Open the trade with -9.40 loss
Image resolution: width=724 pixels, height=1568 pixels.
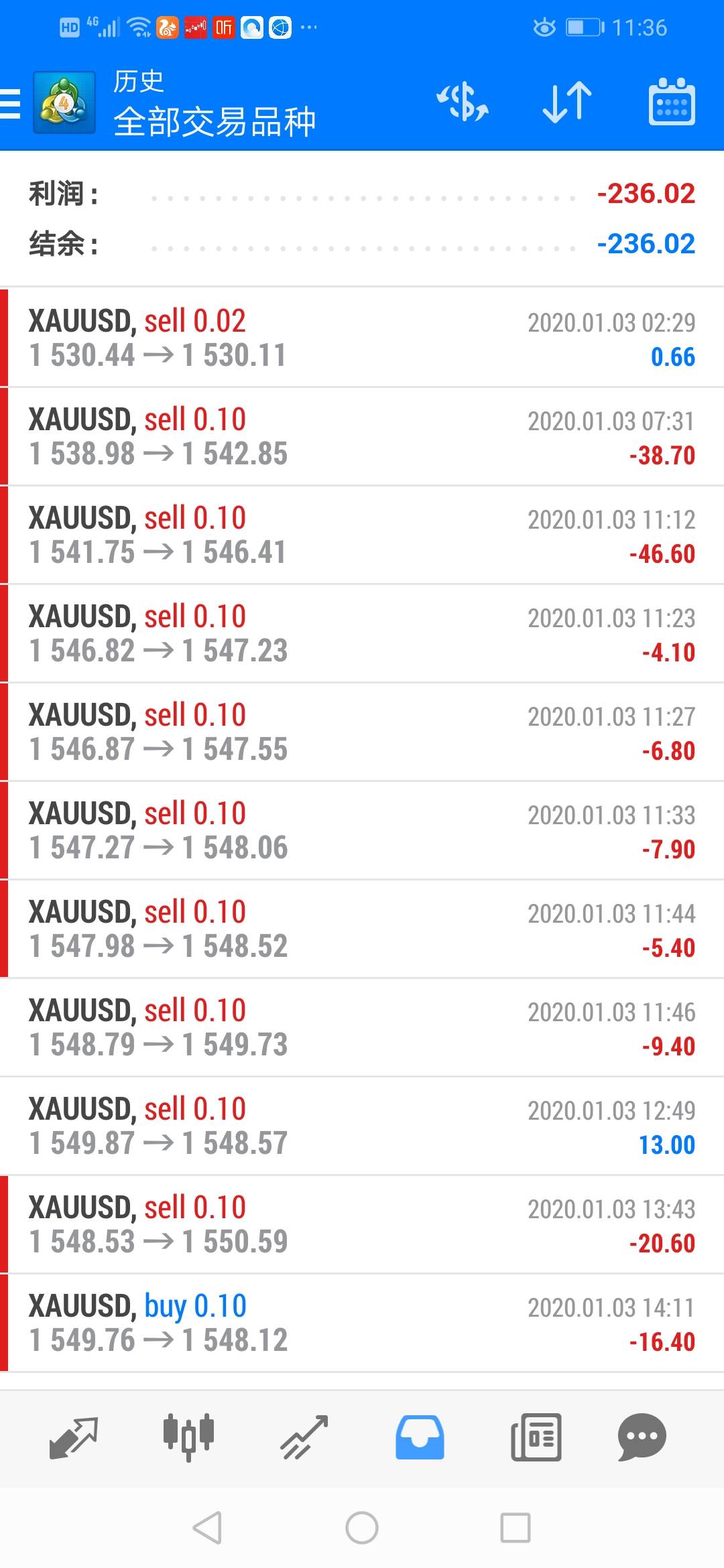coord(362,1027)
